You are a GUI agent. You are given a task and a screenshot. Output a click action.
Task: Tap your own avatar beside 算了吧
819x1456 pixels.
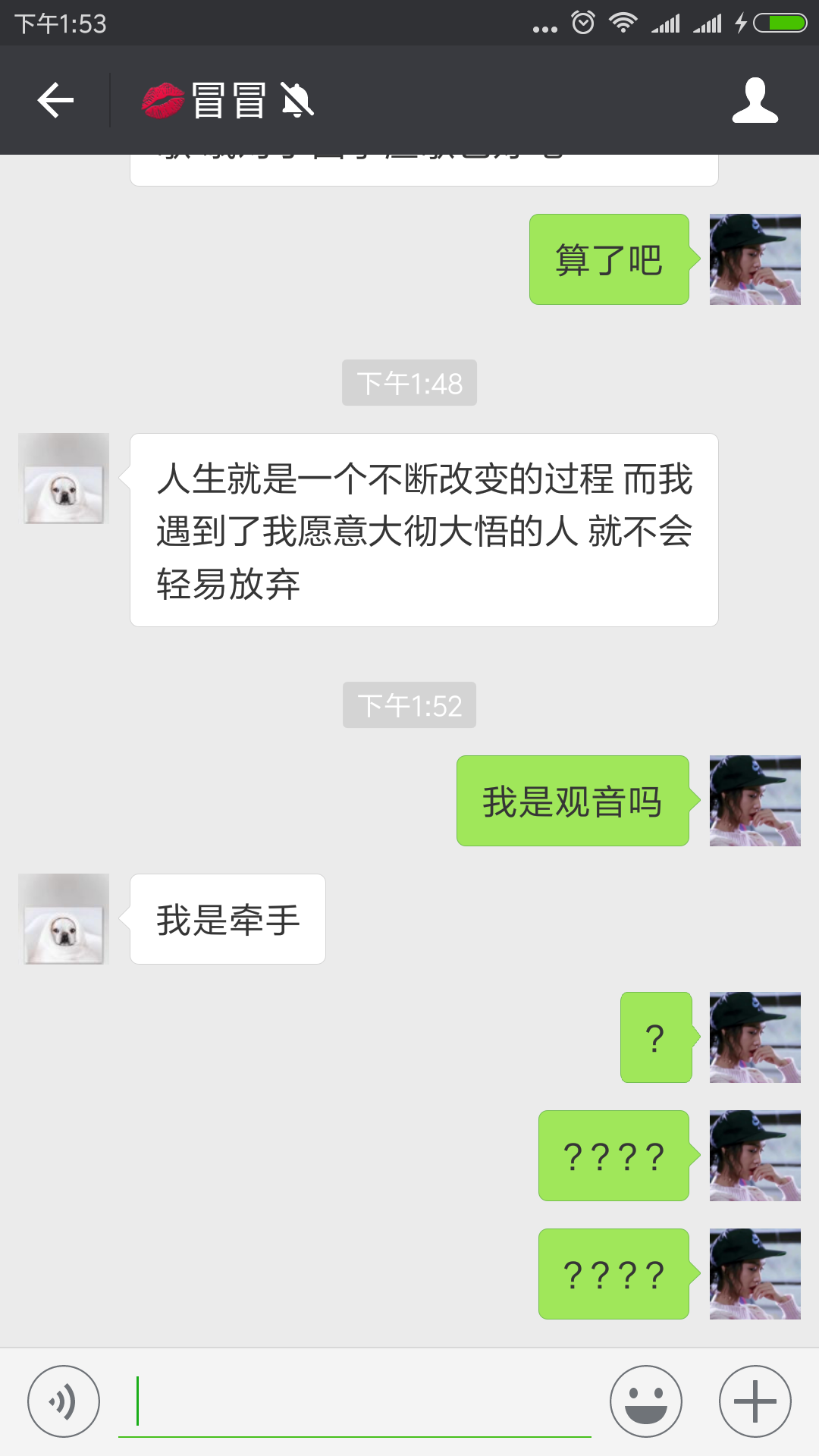(755, 259)
